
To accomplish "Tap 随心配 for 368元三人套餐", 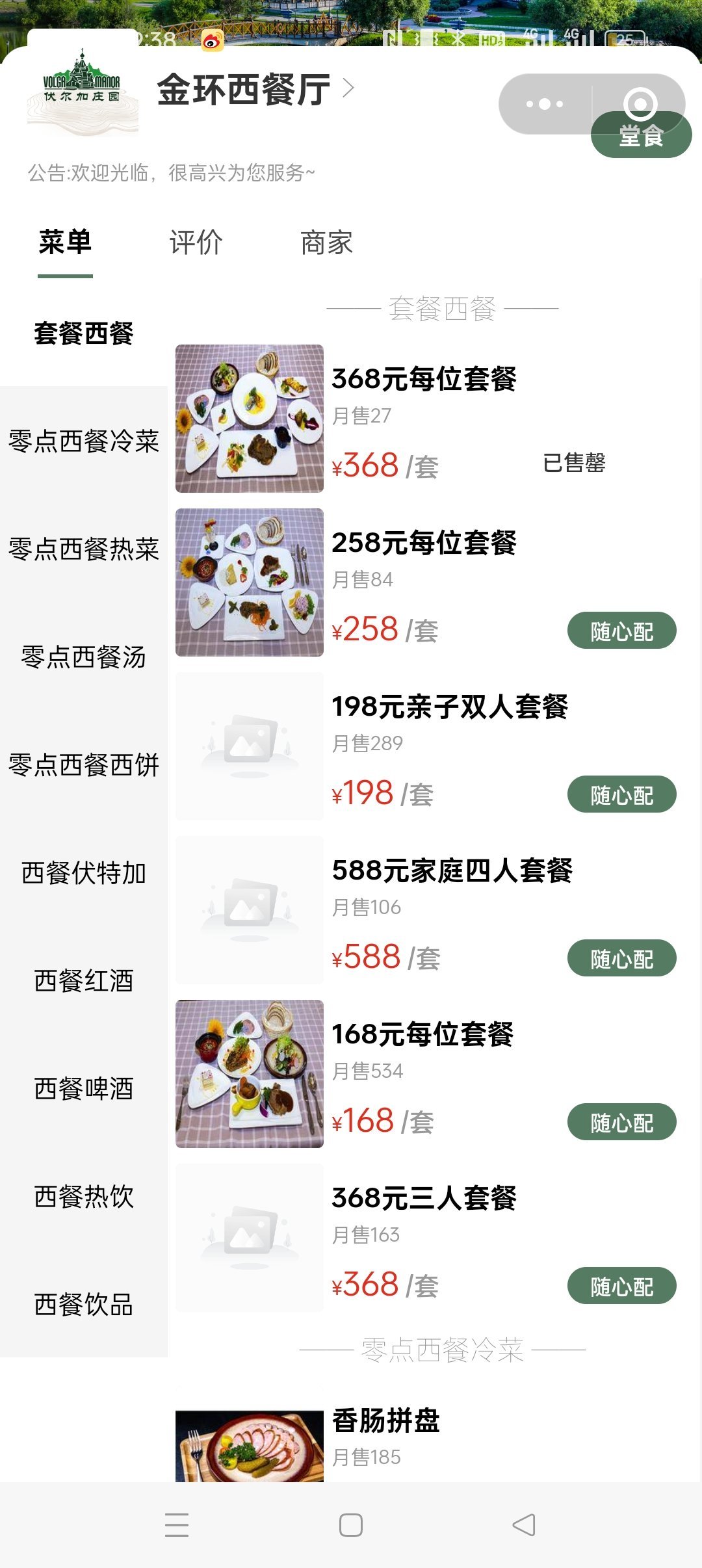I will 621,1286.
